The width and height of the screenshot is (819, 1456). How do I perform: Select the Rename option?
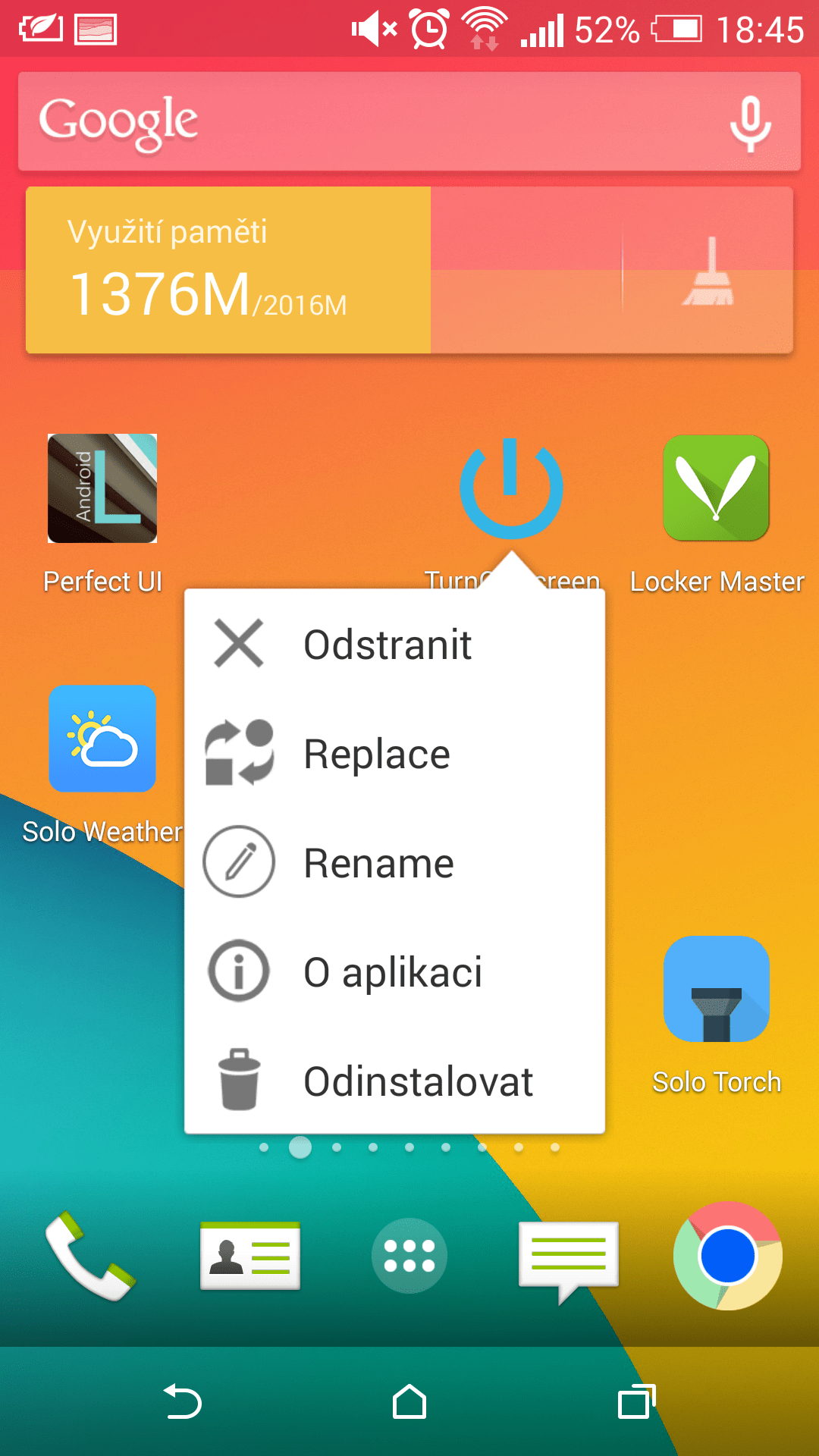click(394, 863)
